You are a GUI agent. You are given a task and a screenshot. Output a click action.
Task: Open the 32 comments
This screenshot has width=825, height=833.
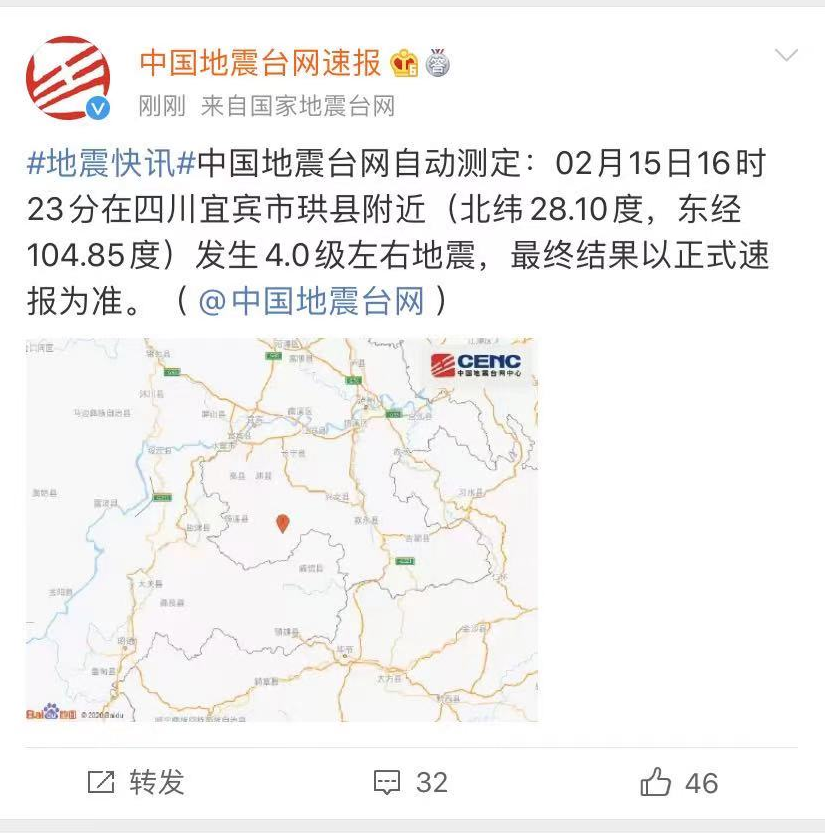[411, 782]
